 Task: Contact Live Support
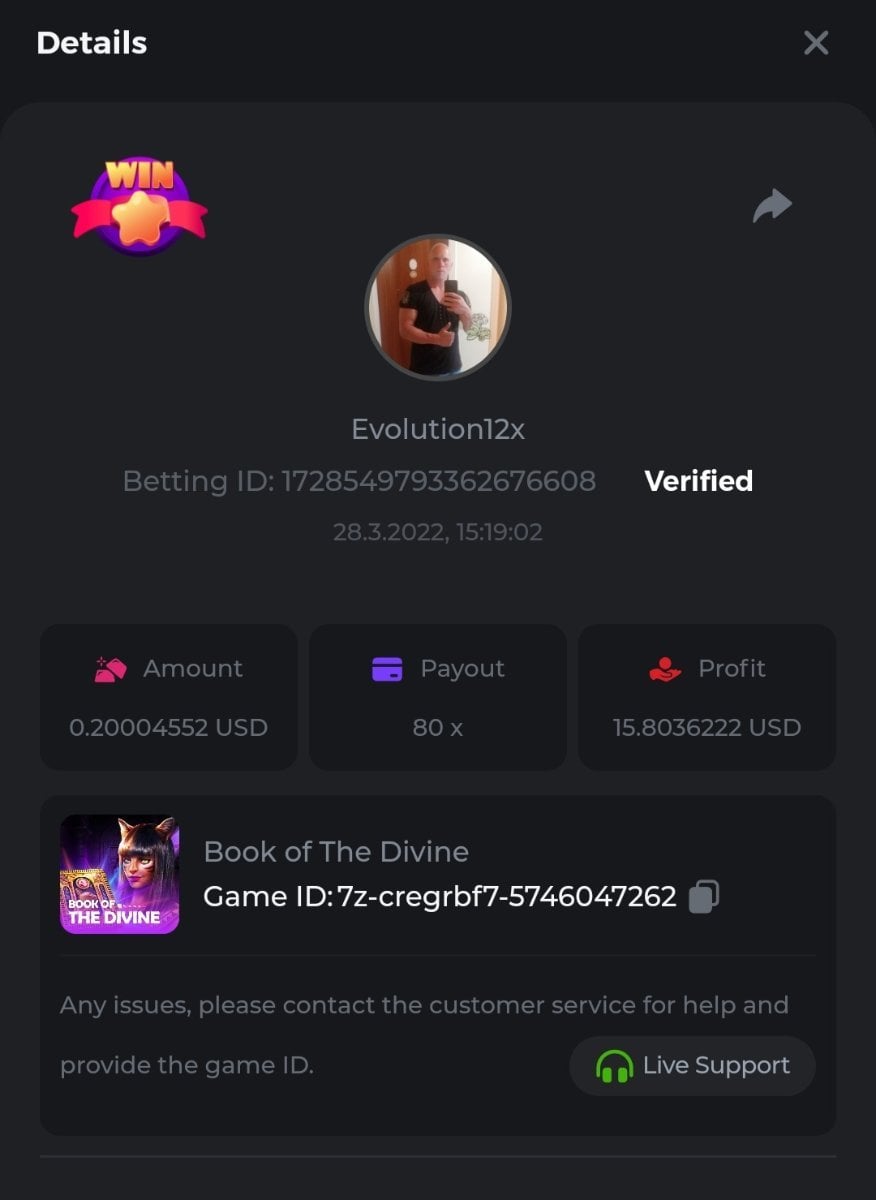tap(692, 1066)
